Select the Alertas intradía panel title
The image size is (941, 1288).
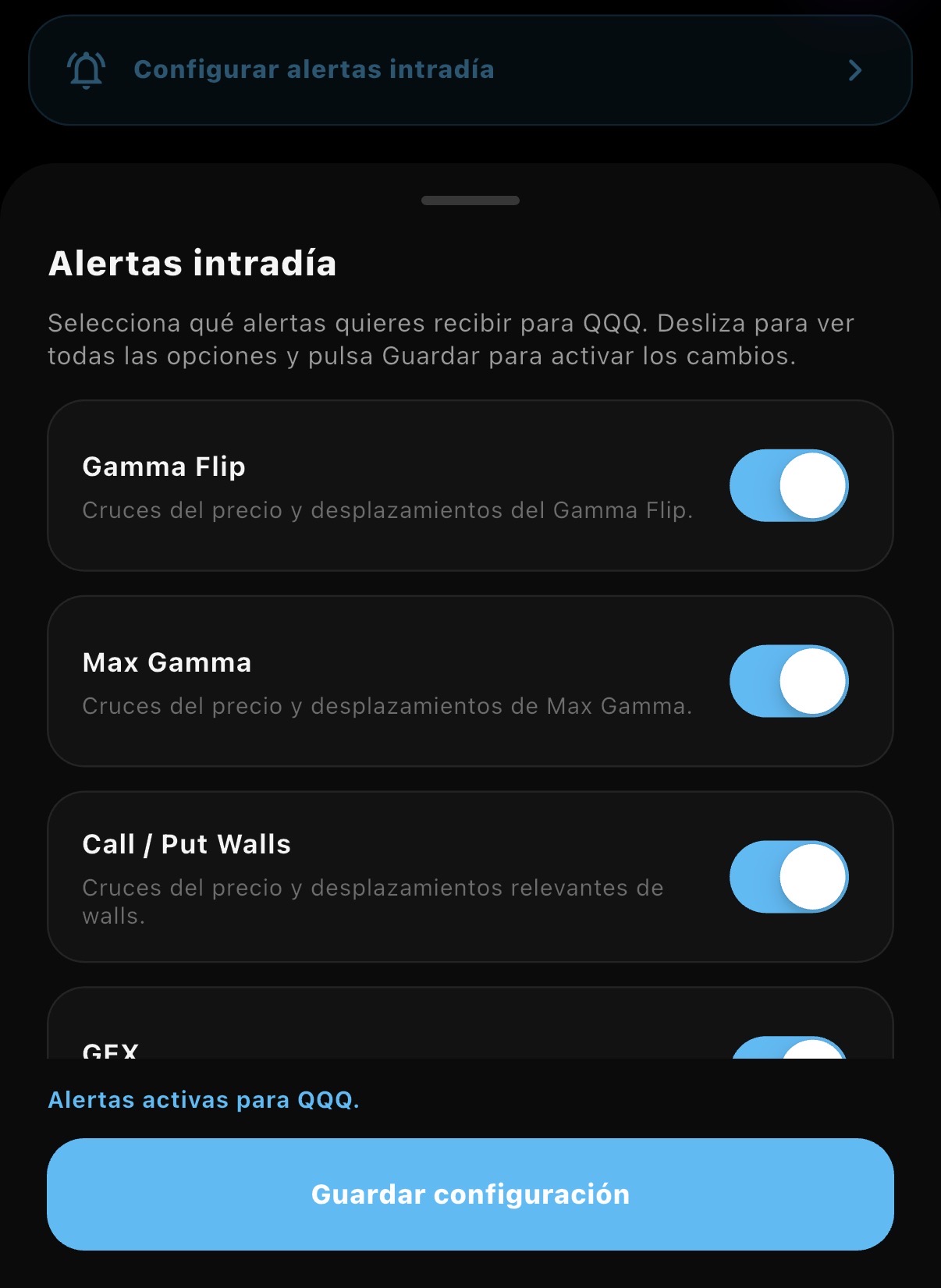[192, 263]
